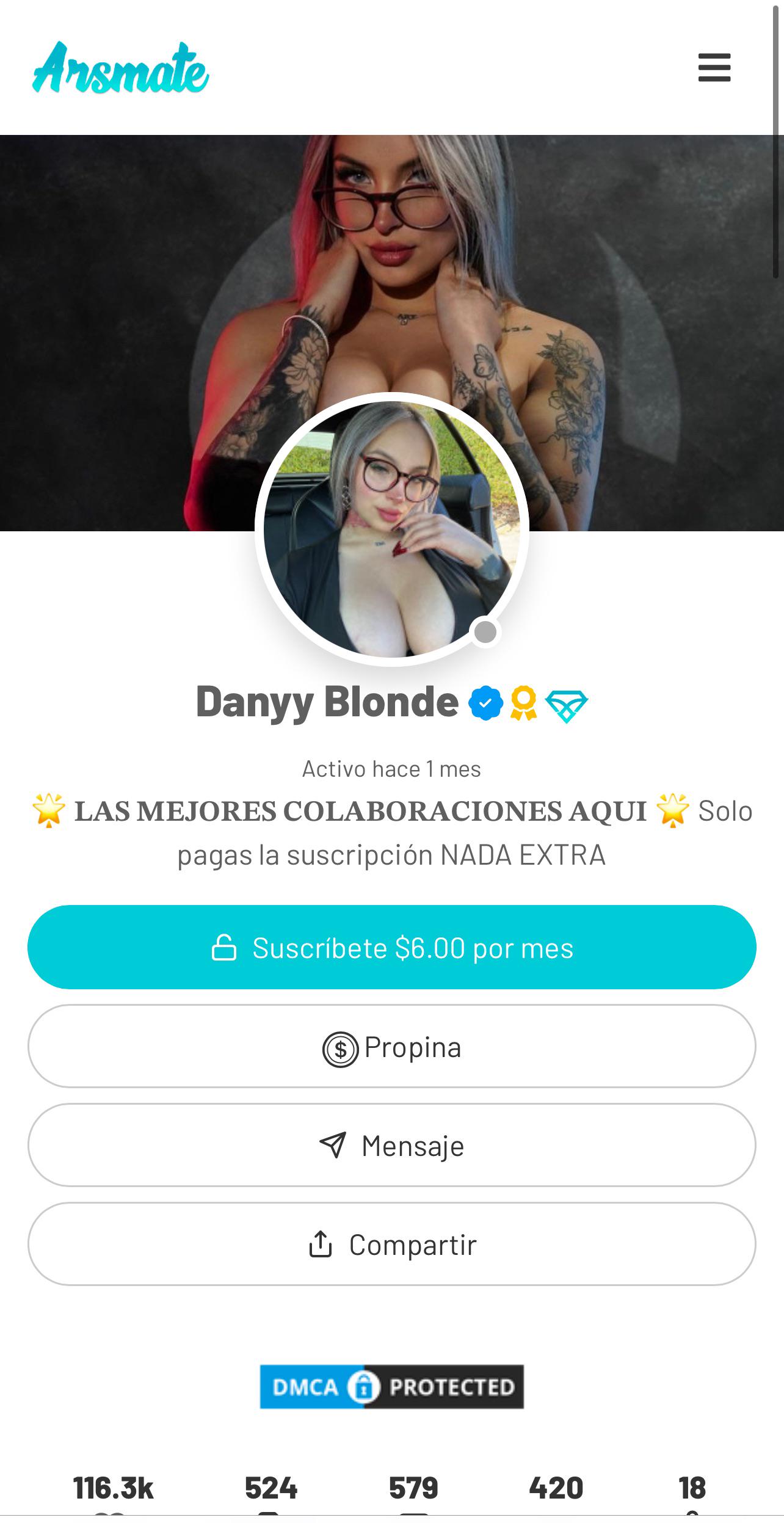Open the DMCA Protected badge
The height and width of the screenshot is (1523, 784).
391,1387
